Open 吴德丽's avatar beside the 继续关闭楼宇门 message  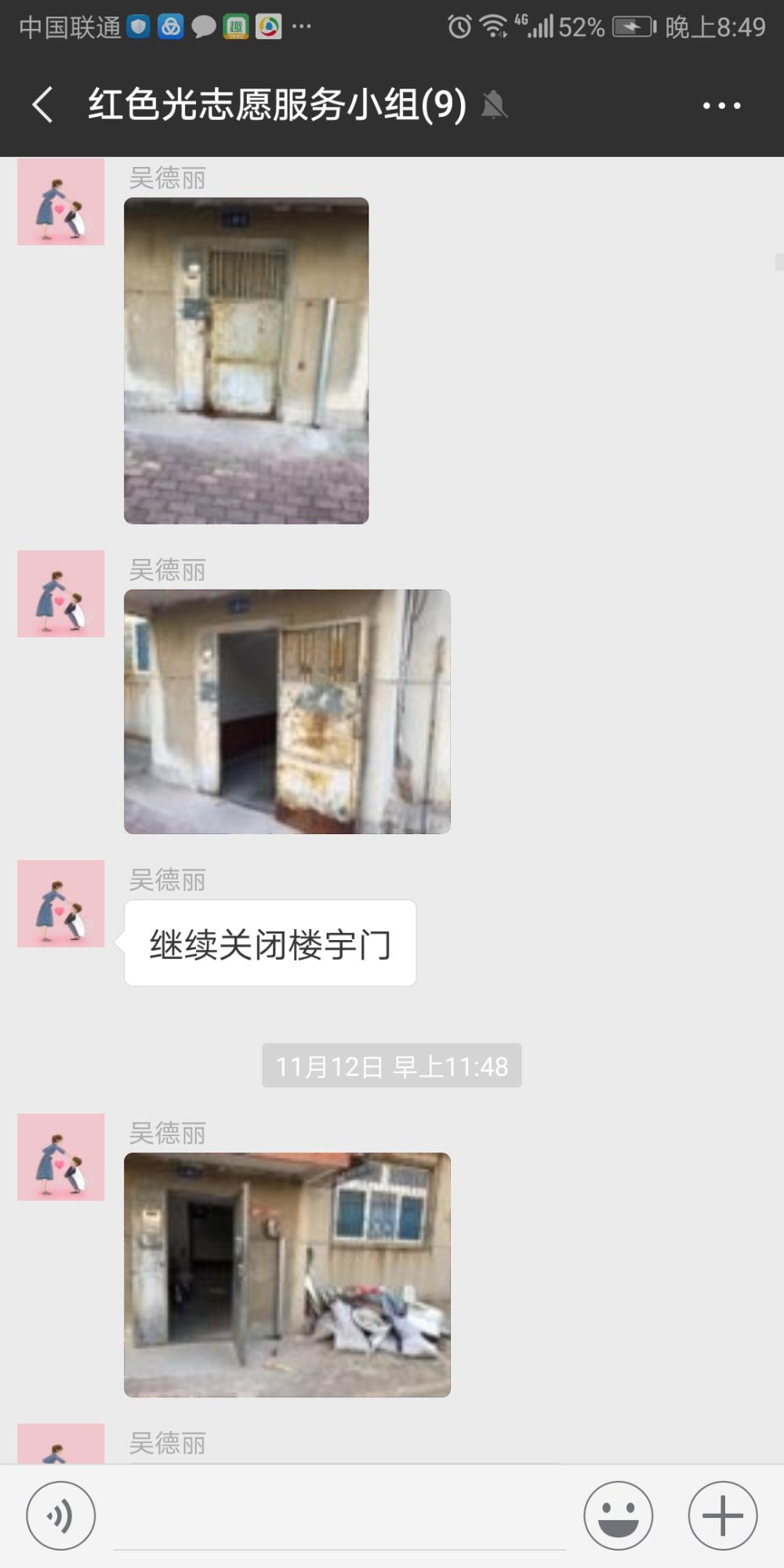pos(61,903)
